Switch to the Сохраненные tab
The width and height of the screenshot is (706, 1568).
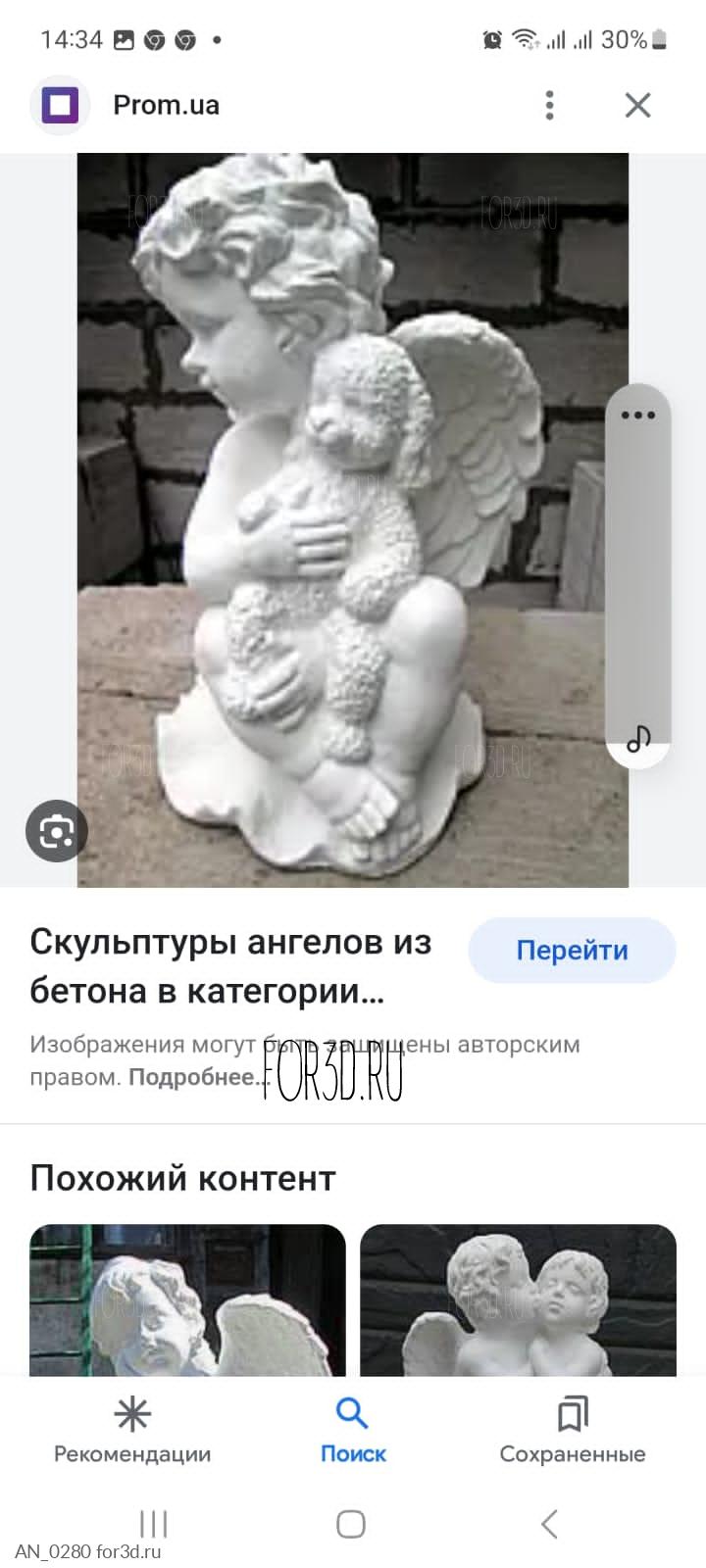pos(573,1431)
